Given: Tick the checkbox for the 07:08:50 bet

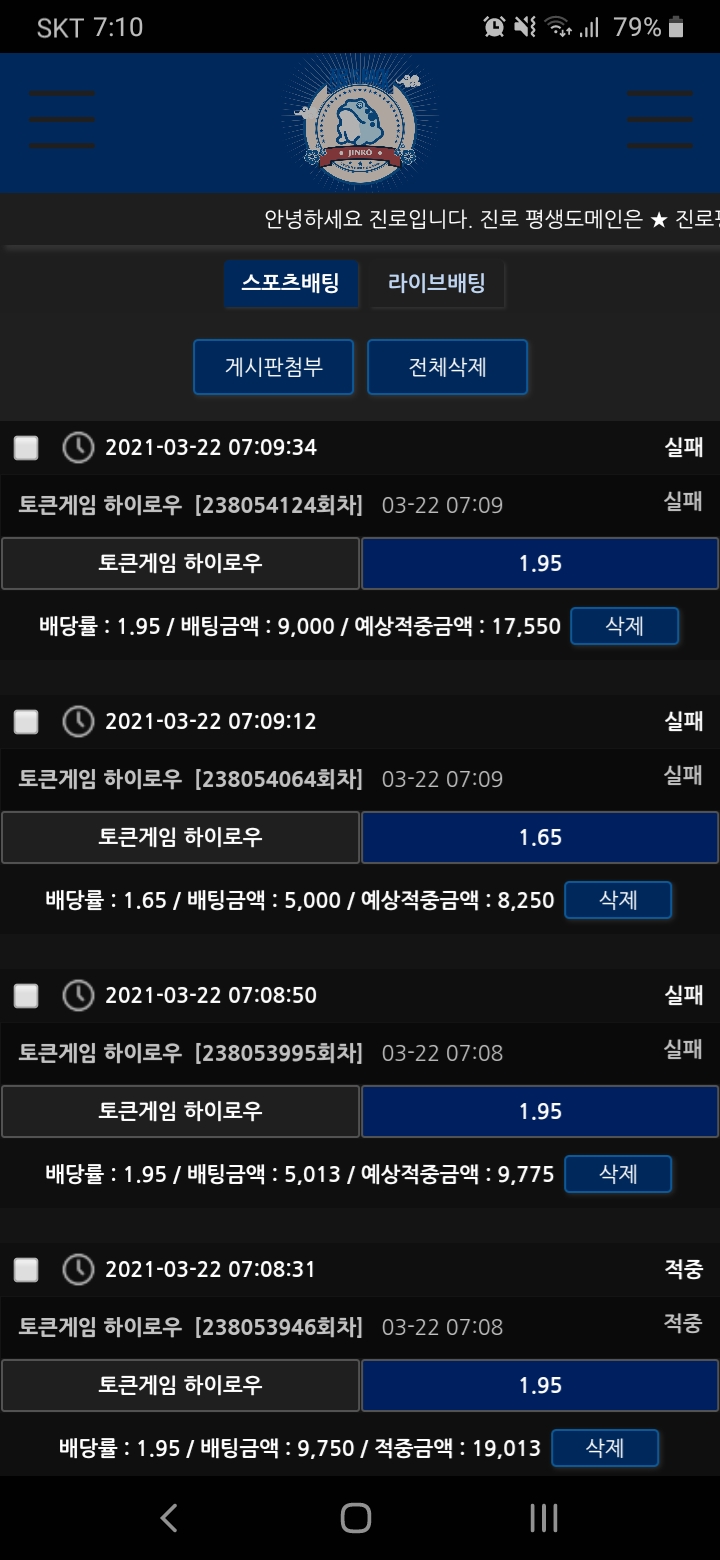Looking at the screenshot, I should coord(26,996).
